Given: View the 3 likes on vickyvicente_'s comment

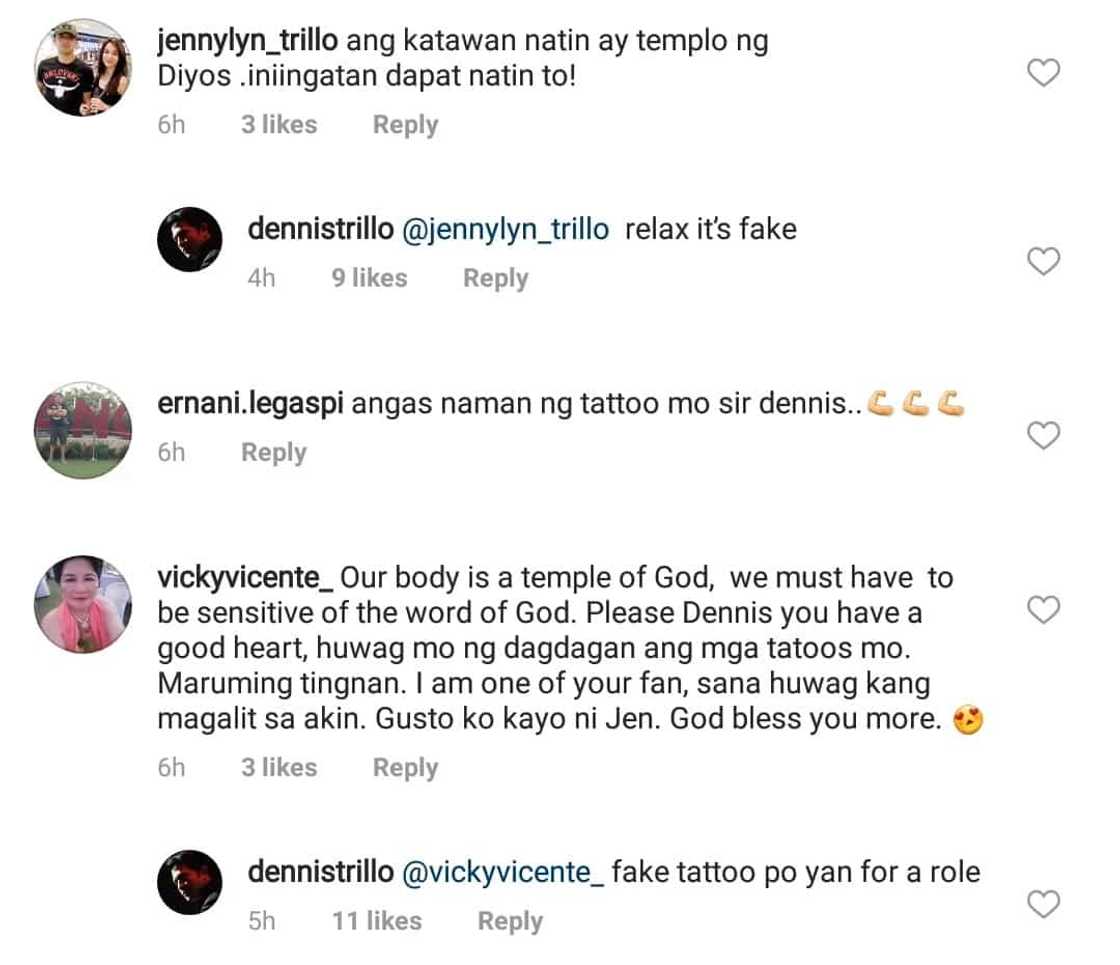Looking at the screenshot, I should (278, 768).
